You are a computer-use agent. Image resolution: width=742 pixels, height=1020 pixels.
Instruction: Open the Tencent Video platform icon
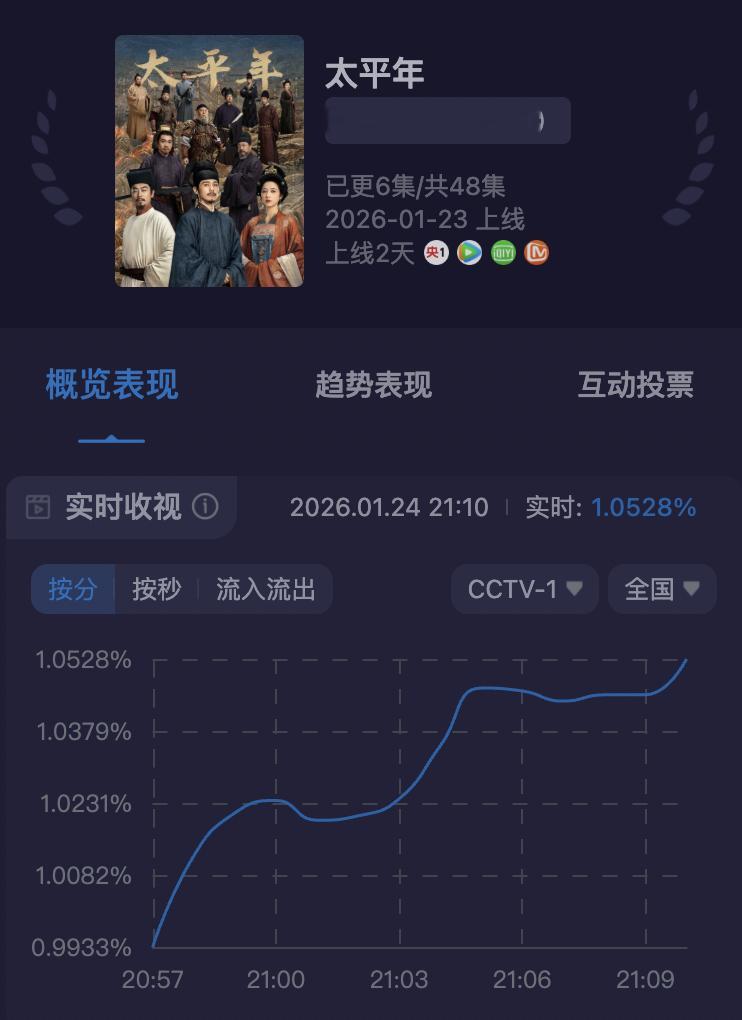point(470,253)
